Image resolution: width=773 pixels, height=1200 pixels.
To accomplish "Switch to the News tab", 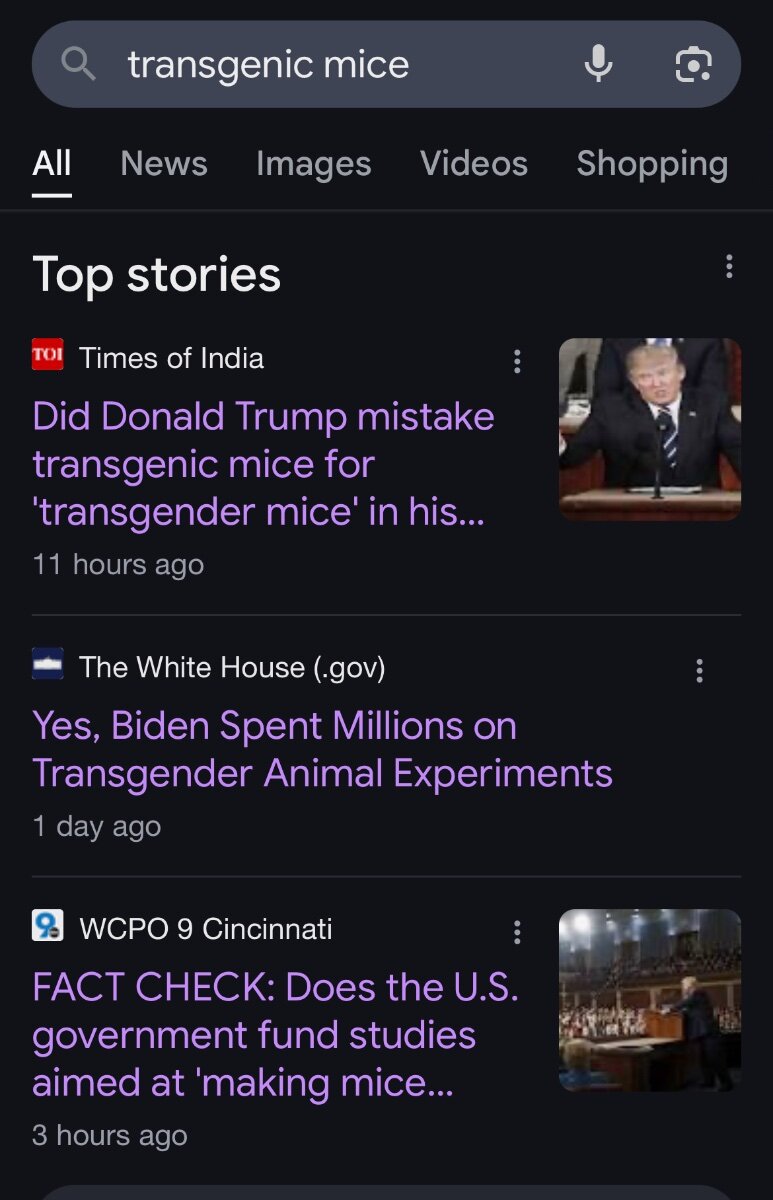I will [x=164, y=164].
